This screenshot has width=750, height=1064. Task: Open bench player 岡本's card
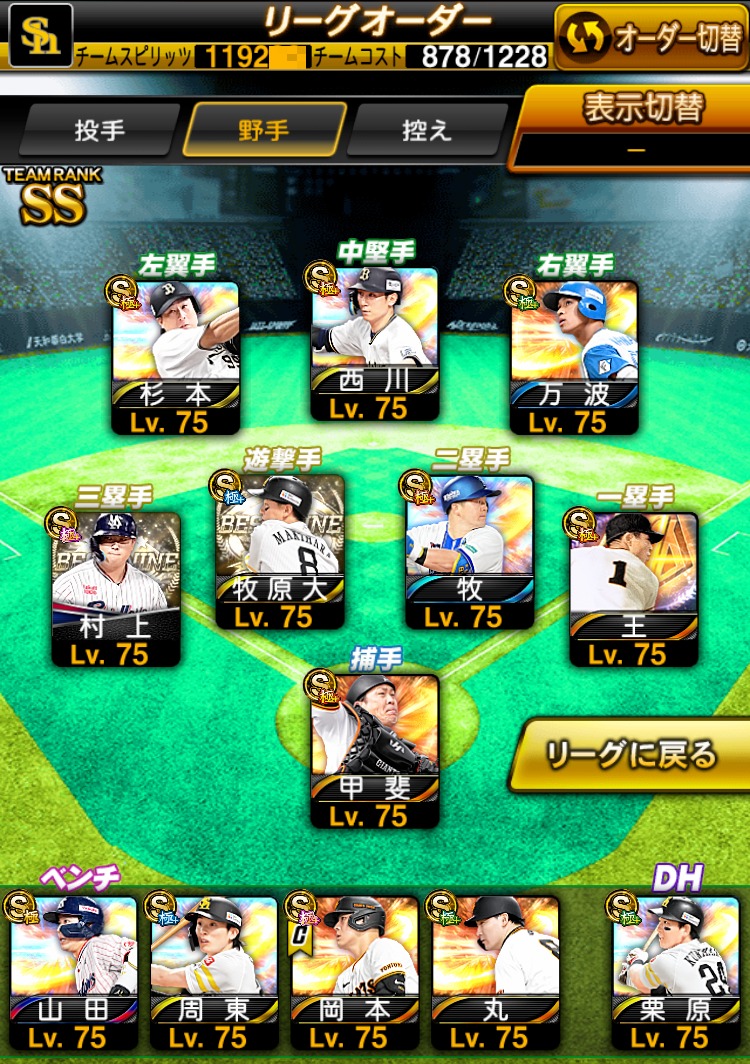tap(354, 972)
